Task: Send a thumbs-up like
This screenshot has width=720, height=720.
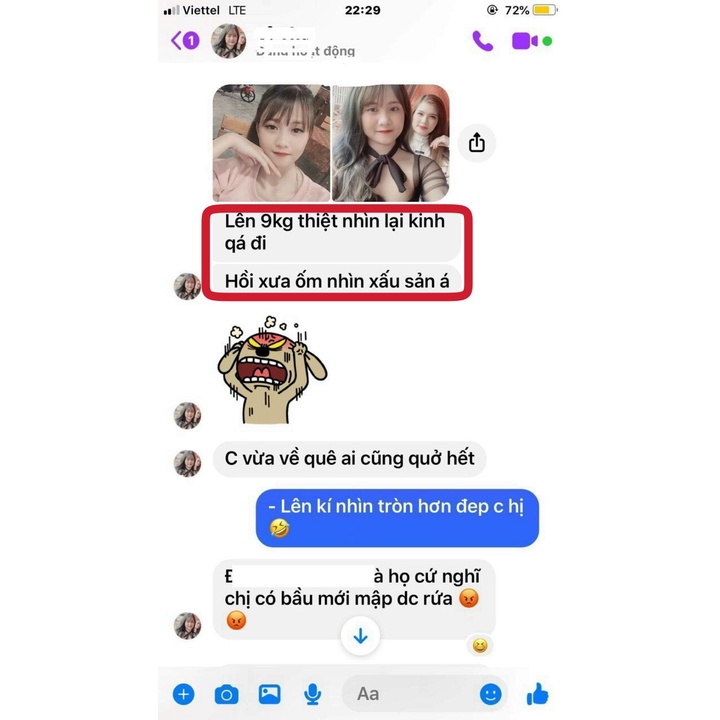Action: pyautogui.click(x=537, y=692)
